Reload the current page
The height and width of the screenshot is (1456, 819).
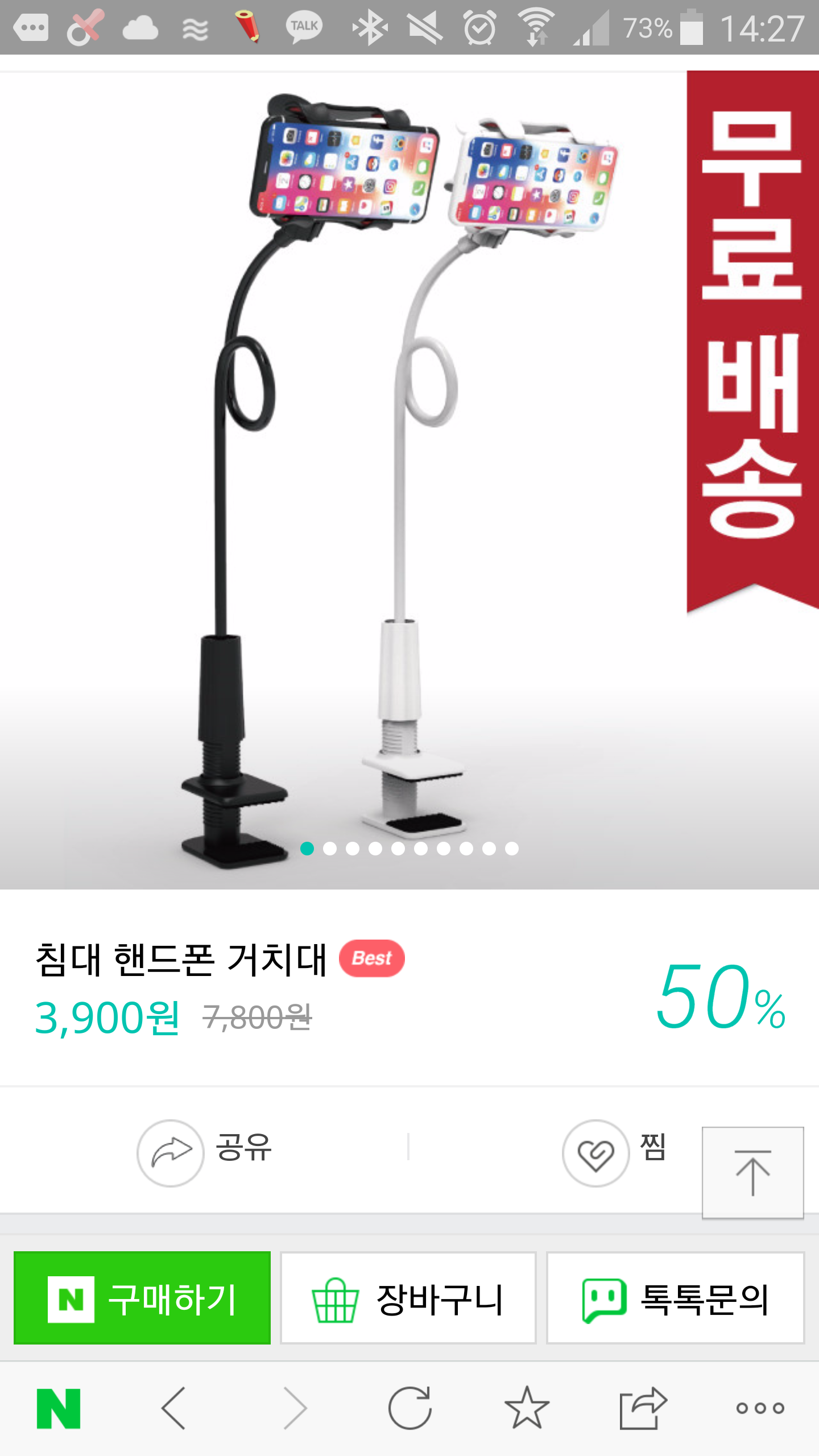pos(409,1408)
